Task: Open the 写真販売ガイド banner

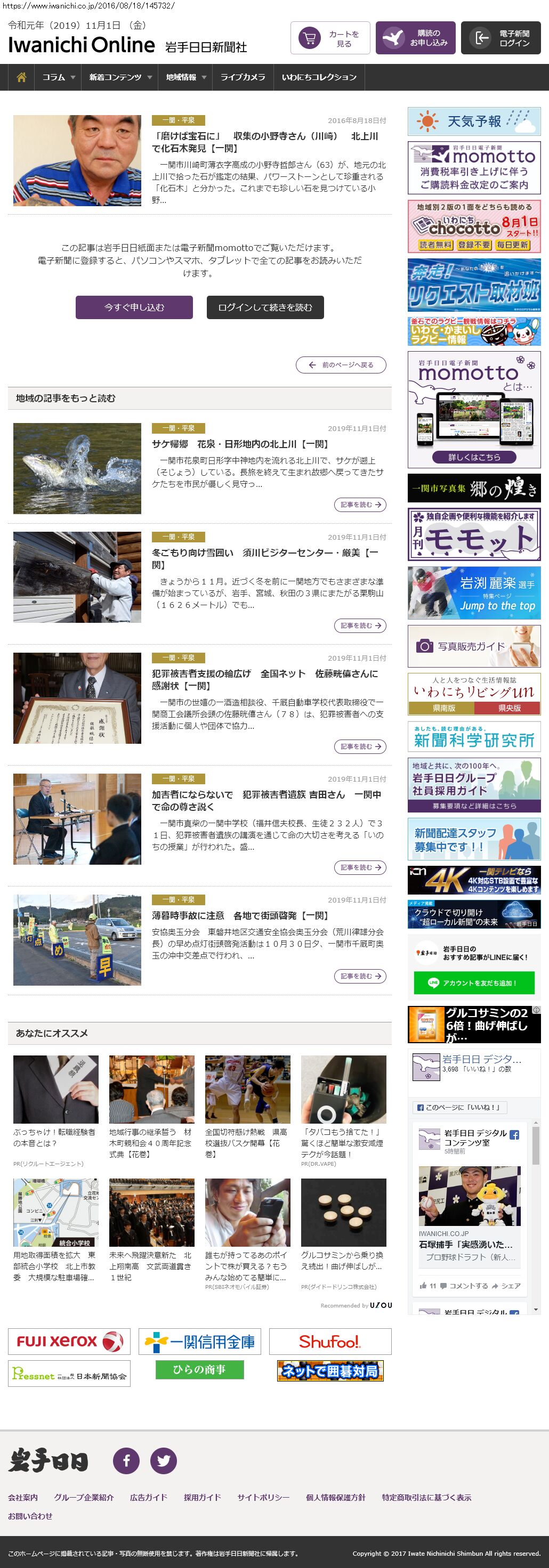Action: click(x=473, y=646)
